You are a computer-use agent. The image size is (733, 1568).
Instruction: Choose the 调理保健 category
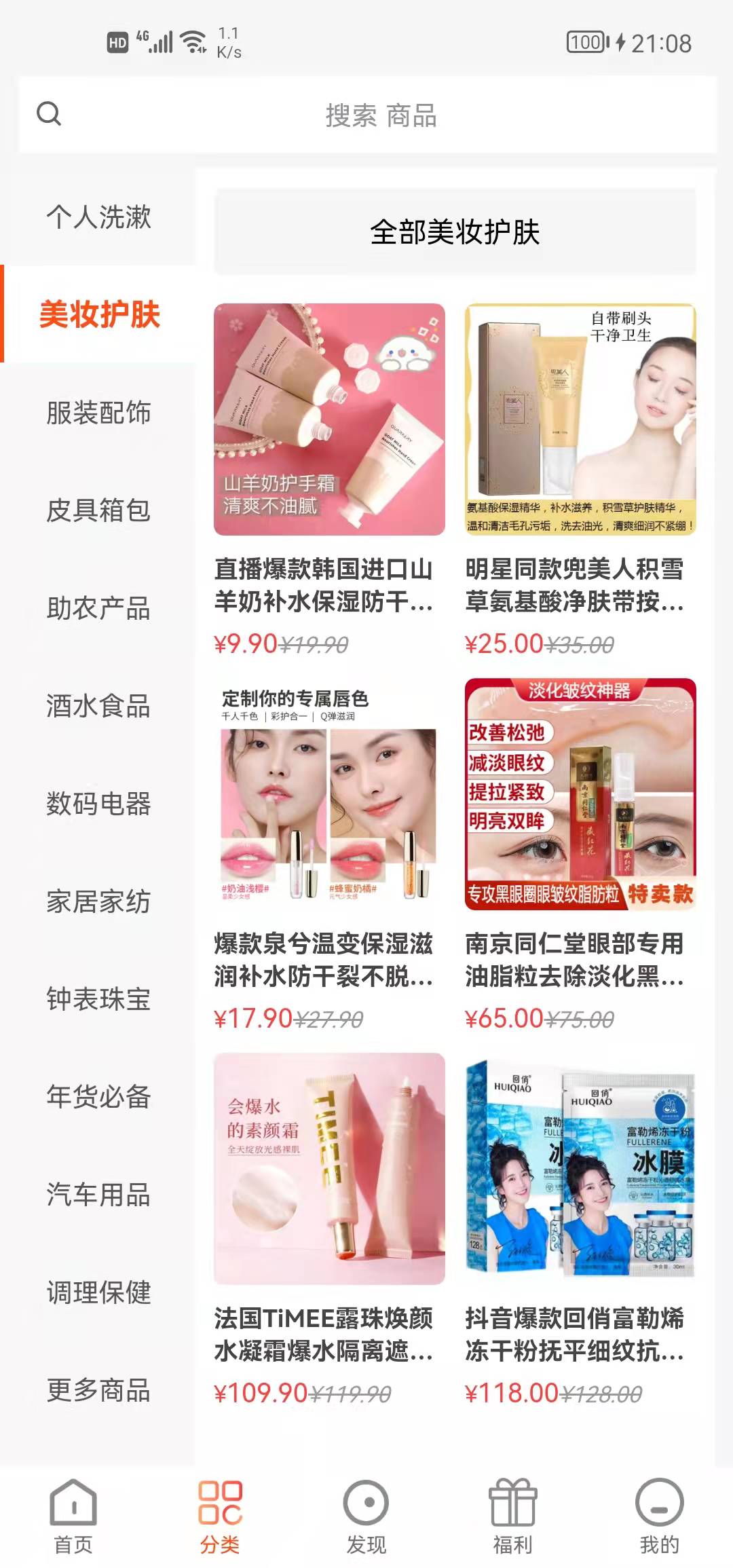coord(98,1292)
